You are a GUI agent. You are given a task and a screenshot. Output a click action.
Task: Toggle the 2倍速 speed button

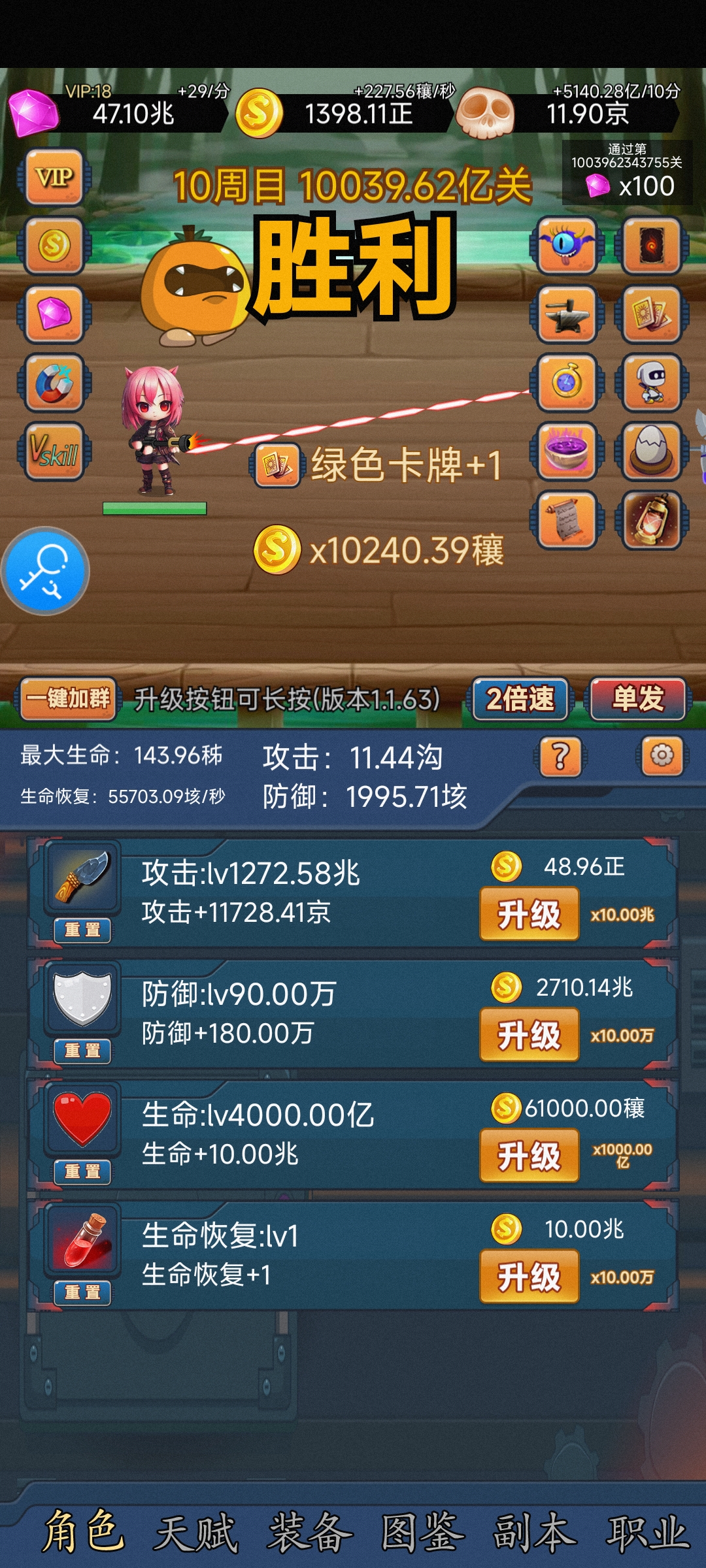click(x=520, y=699)
